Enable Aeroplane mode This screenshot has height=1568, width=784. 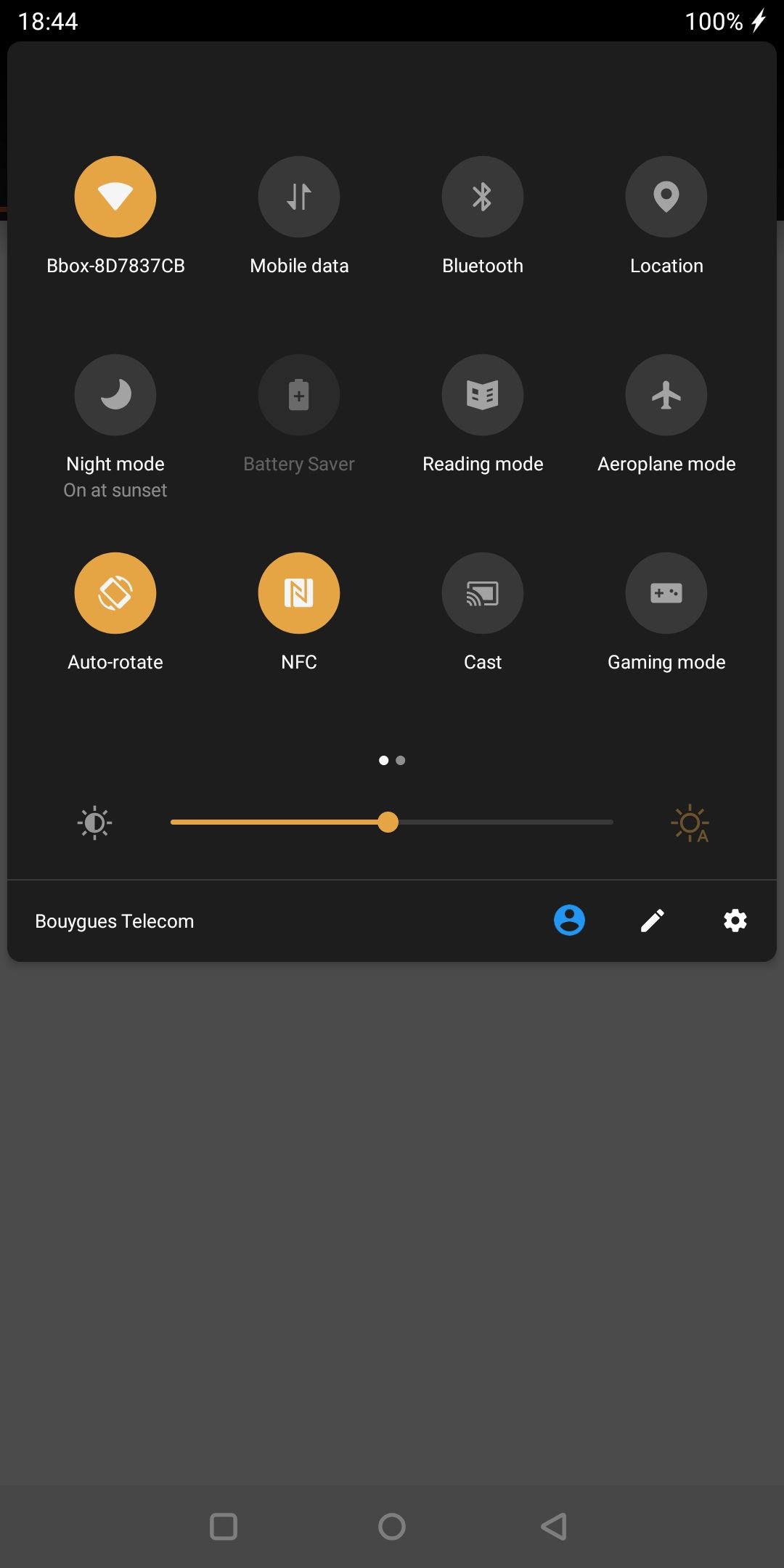tap(666, 395)
